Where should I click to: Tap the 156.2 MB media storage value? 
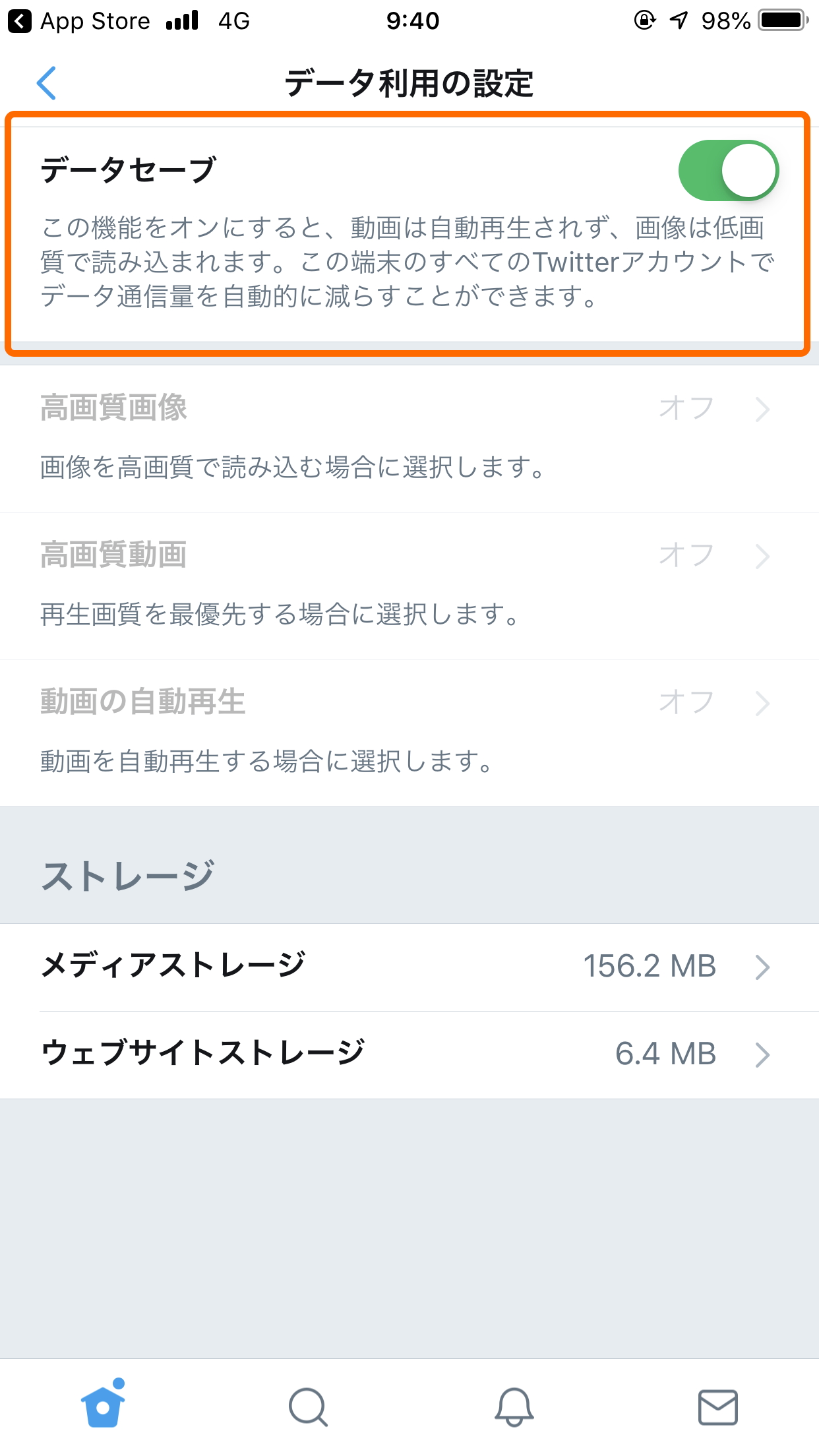[650, 967]
